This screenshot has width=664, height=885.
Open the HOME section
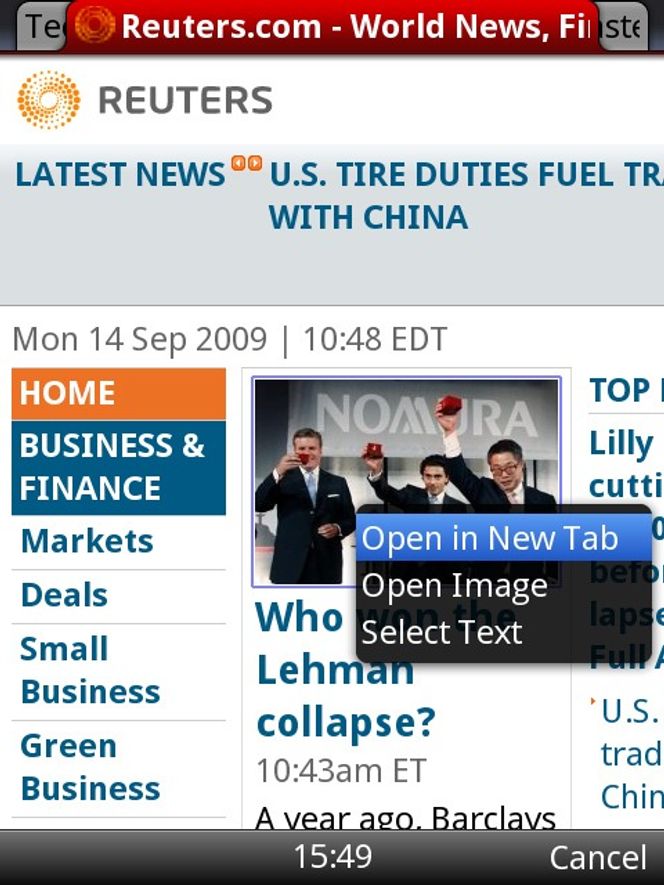[x=118, y=393]
